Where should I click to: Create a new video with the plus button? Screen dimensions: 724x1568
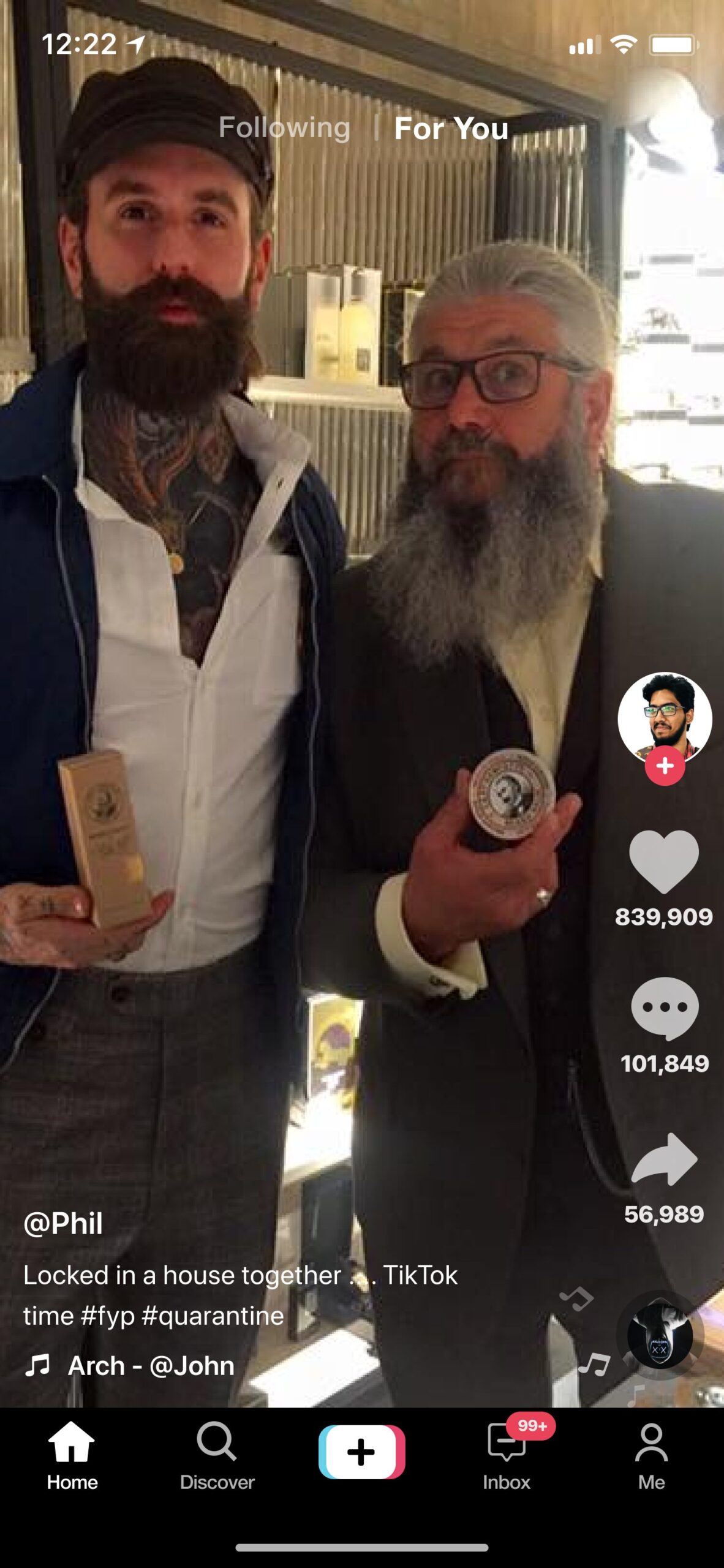pos(361,1452)
